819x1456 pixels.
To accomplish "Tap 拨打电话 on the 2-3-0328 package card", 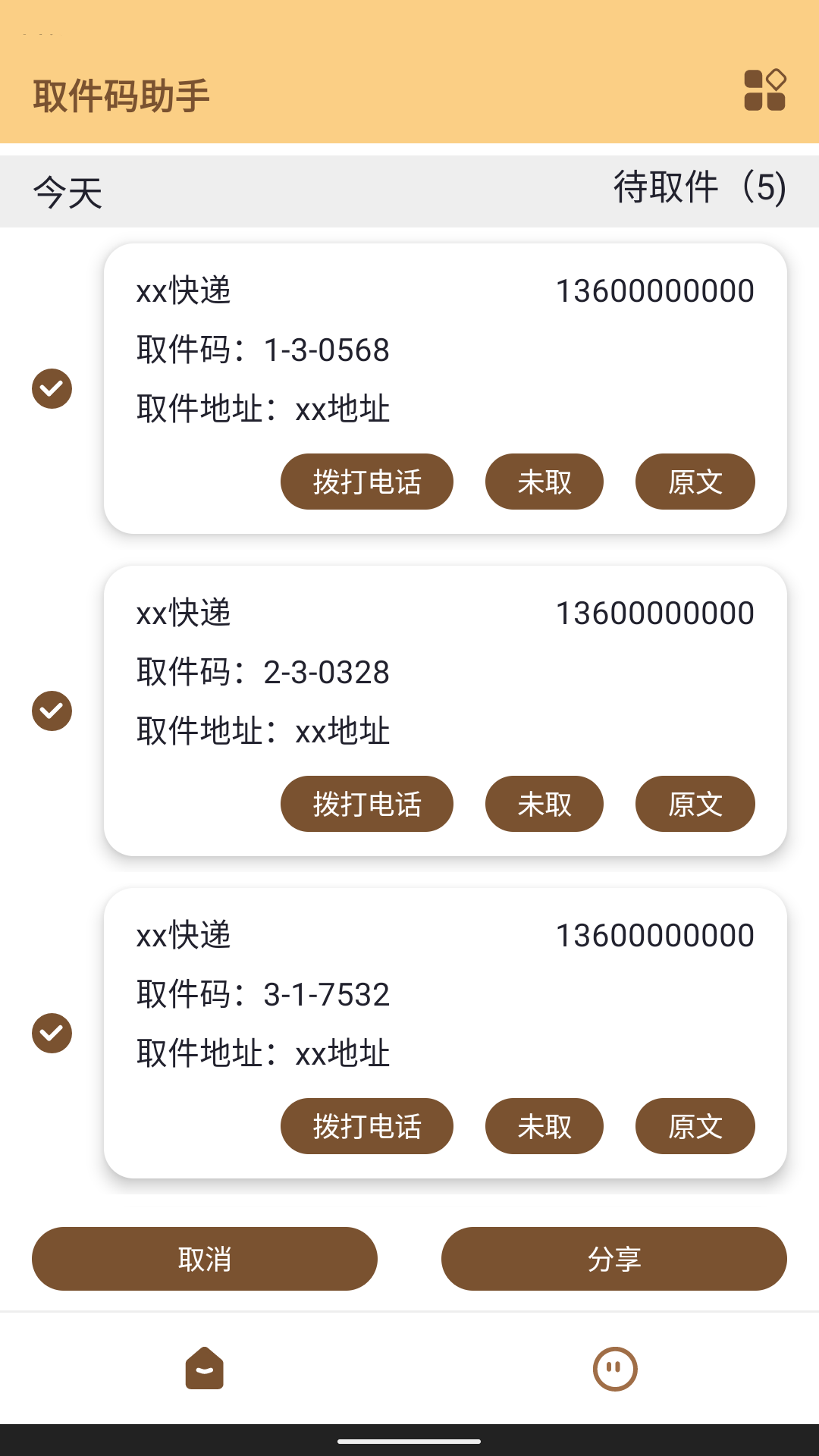I will (x=366, y=804).
